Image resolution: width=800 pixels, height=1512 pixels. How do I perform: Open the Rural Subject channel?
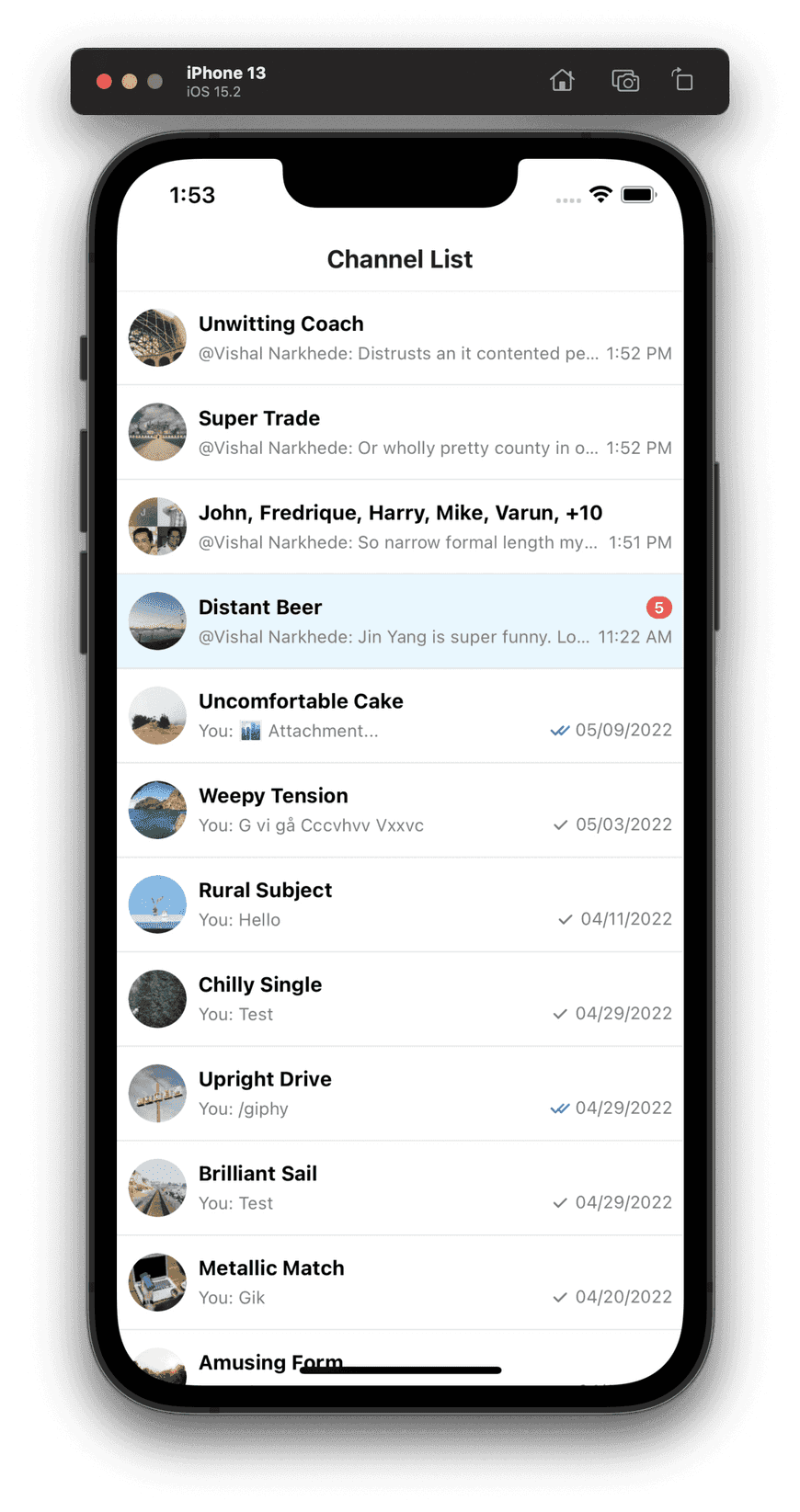click(400, 905)
